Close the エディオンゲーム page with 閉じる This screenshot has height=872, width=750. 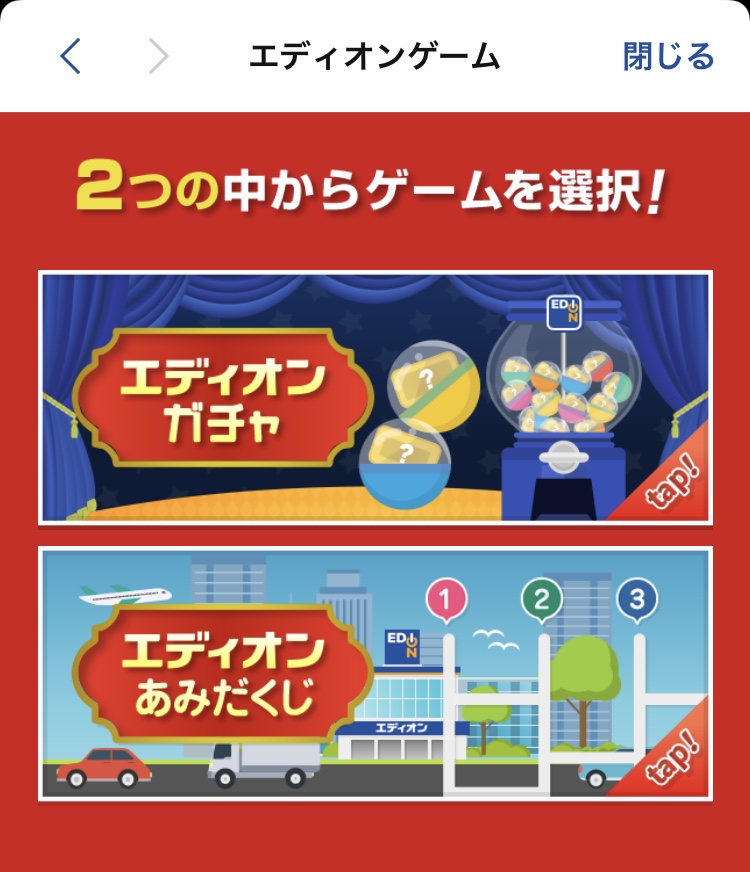668,57
